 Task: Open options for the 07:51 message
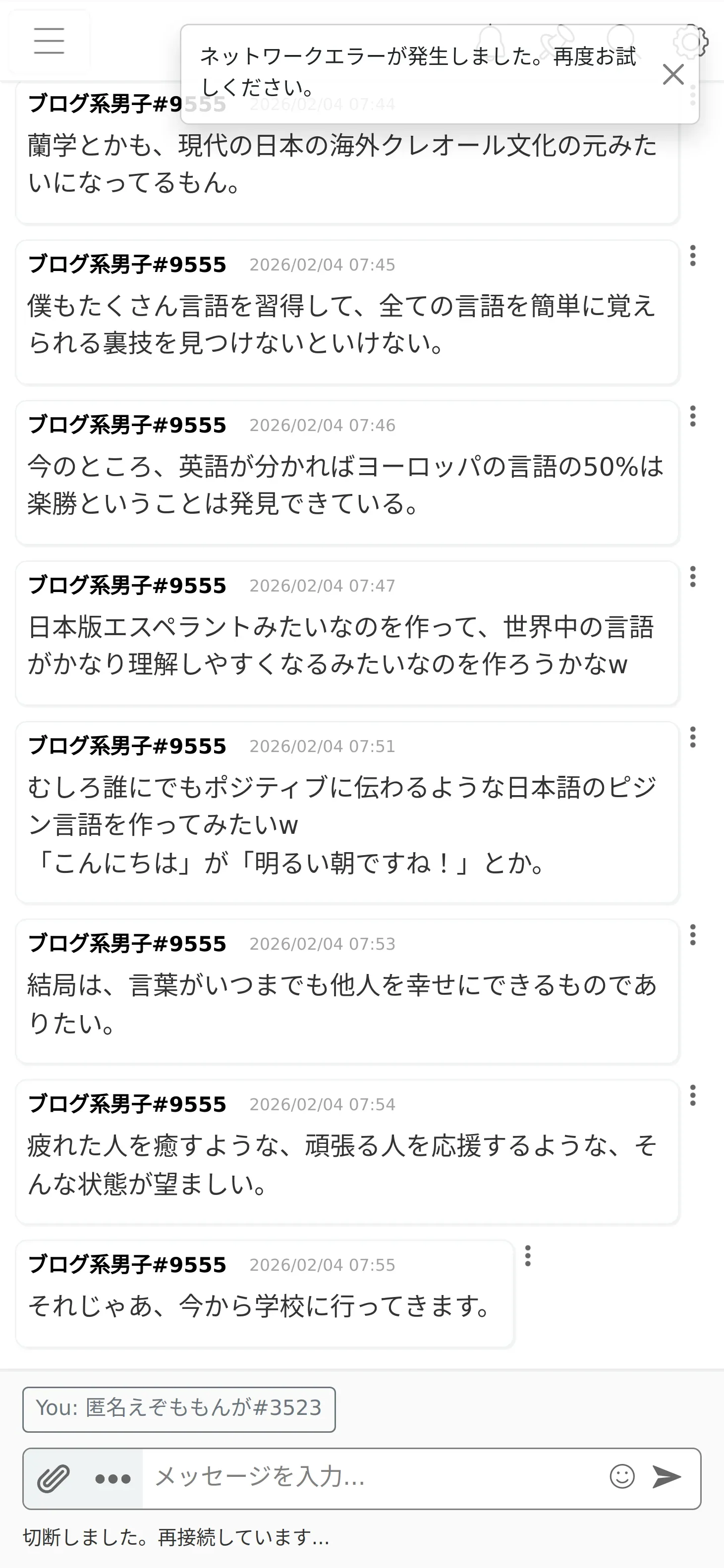pos(692,738)
